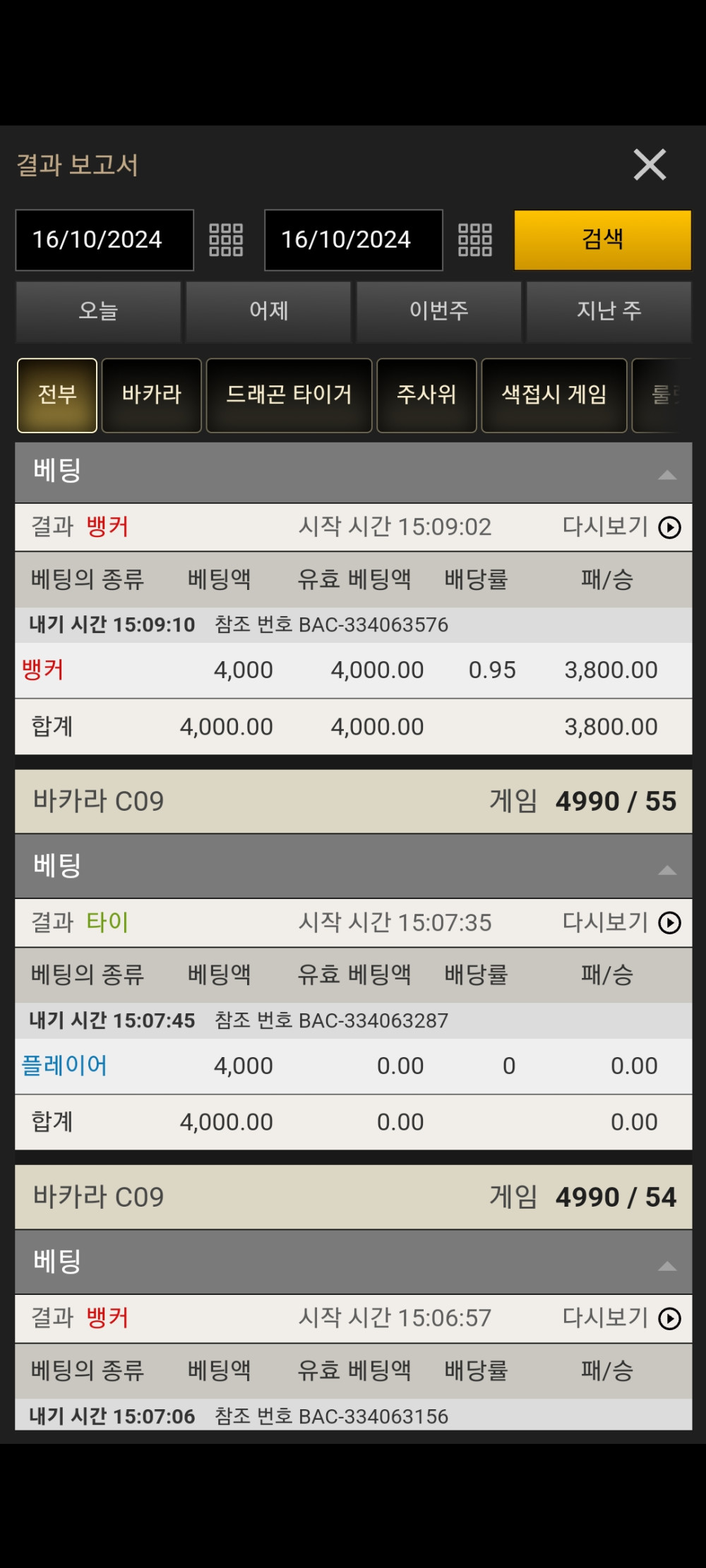Open the end date field
This screenshot has height=1568, width=706.
(353, 240)
